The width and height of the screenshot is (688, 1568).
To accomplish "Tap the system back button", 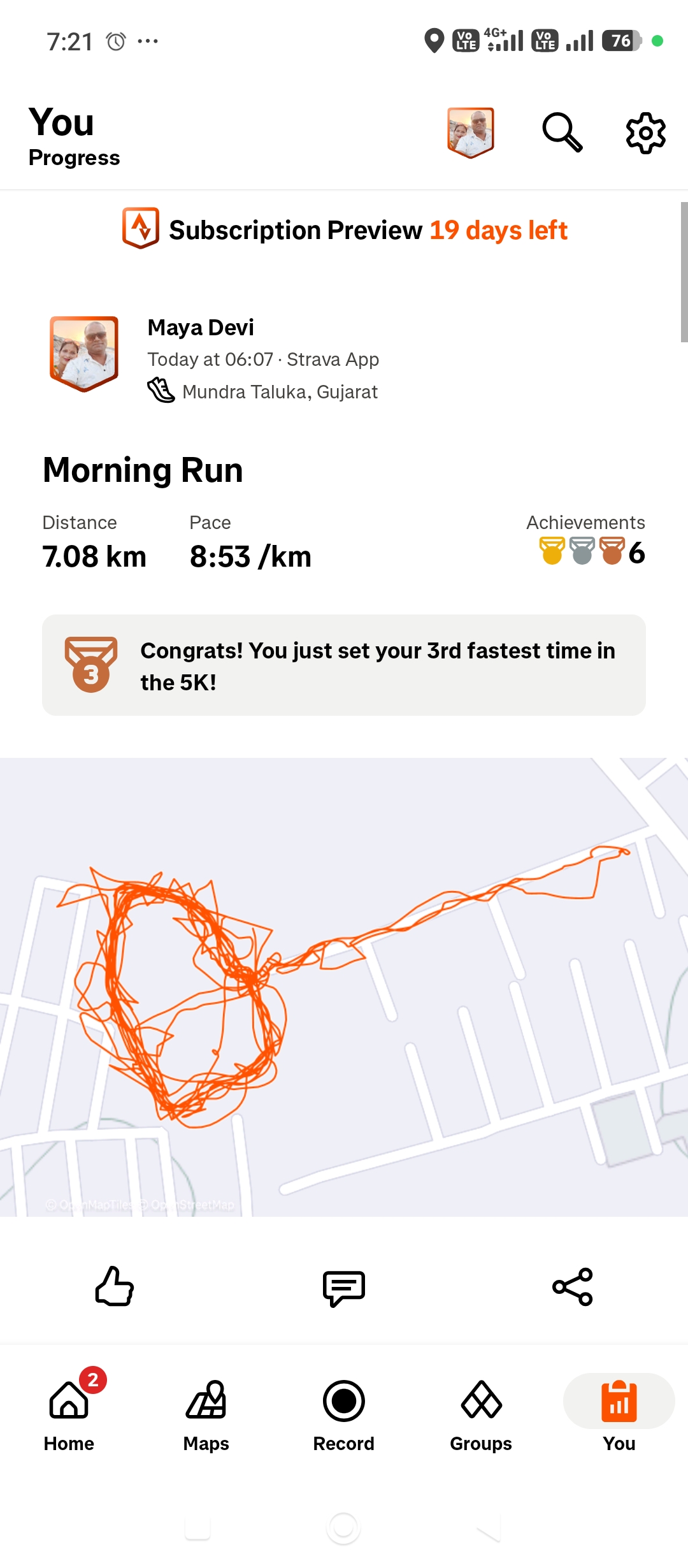I will pos(489,1528).
